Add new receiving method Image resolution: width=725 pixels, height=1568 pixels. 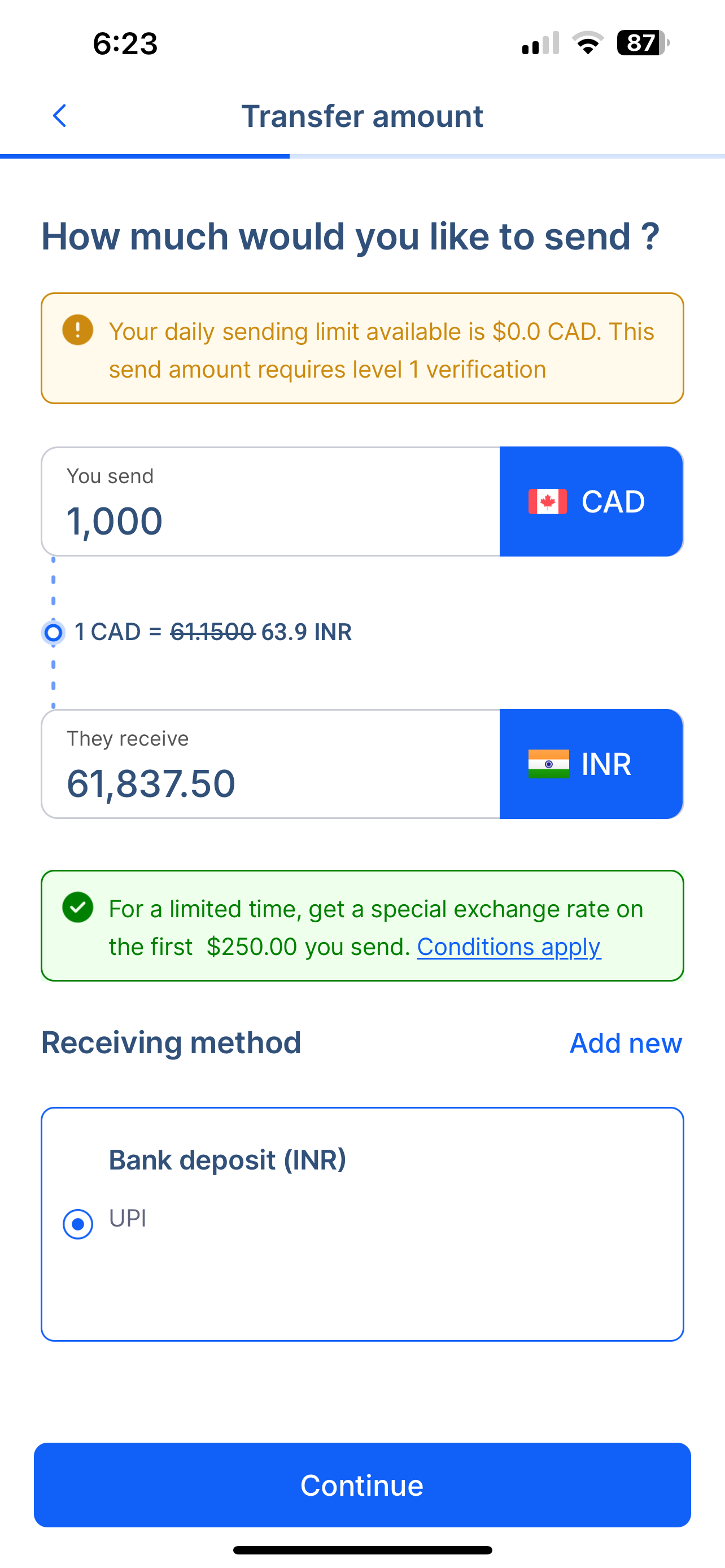(626, 1043)
